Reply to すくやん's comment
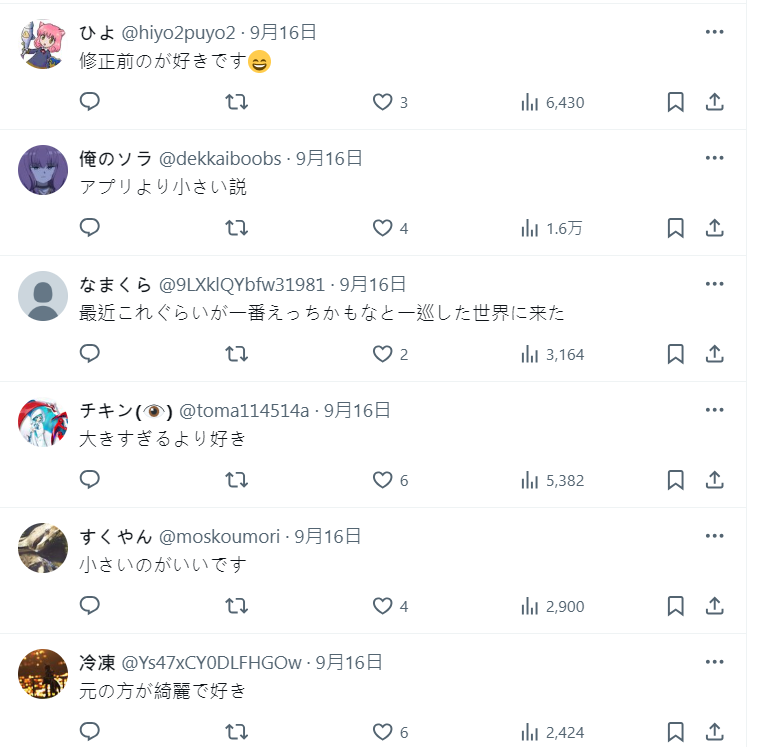The image size is (760, 747). (x=90, y=606)
